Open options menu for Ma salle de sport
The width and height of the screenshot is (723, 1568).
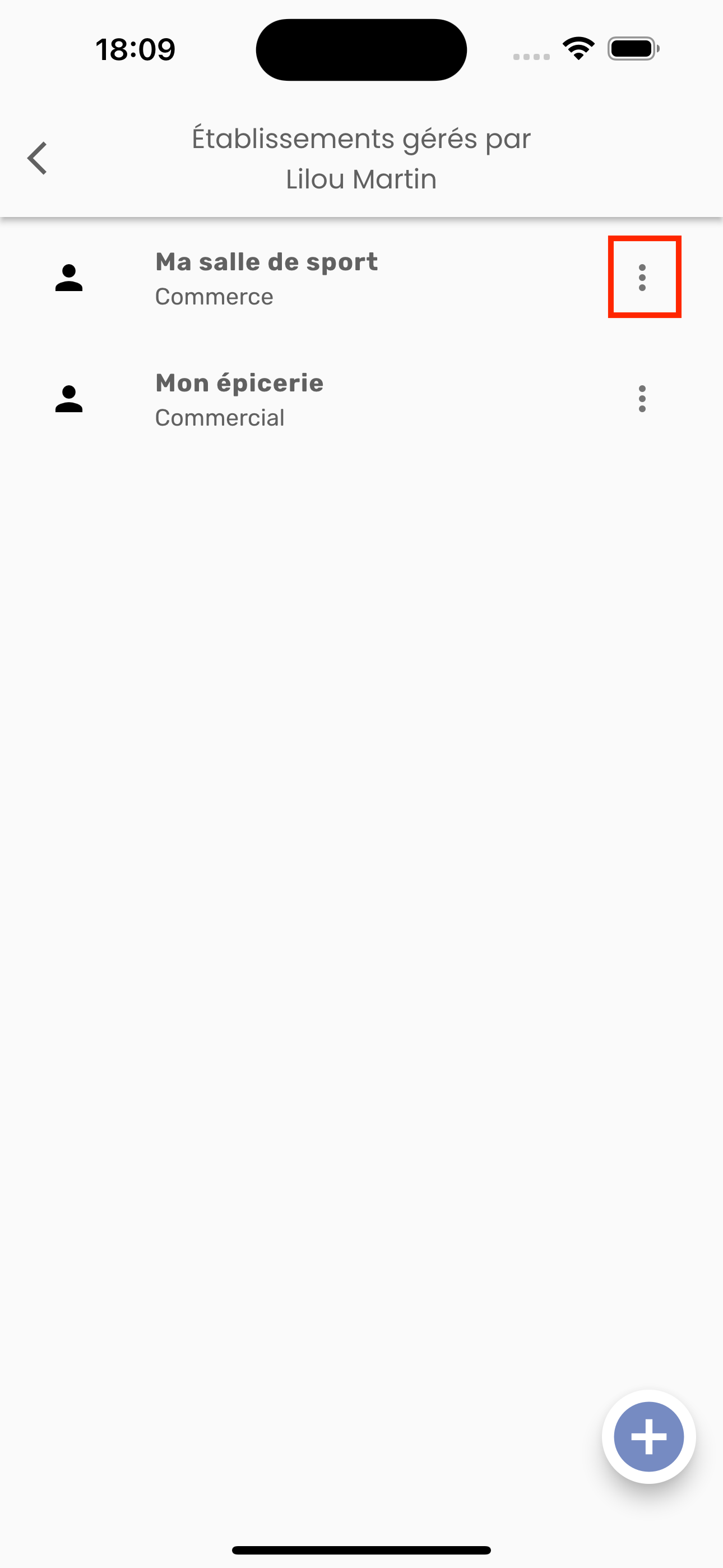click(642, 278)
